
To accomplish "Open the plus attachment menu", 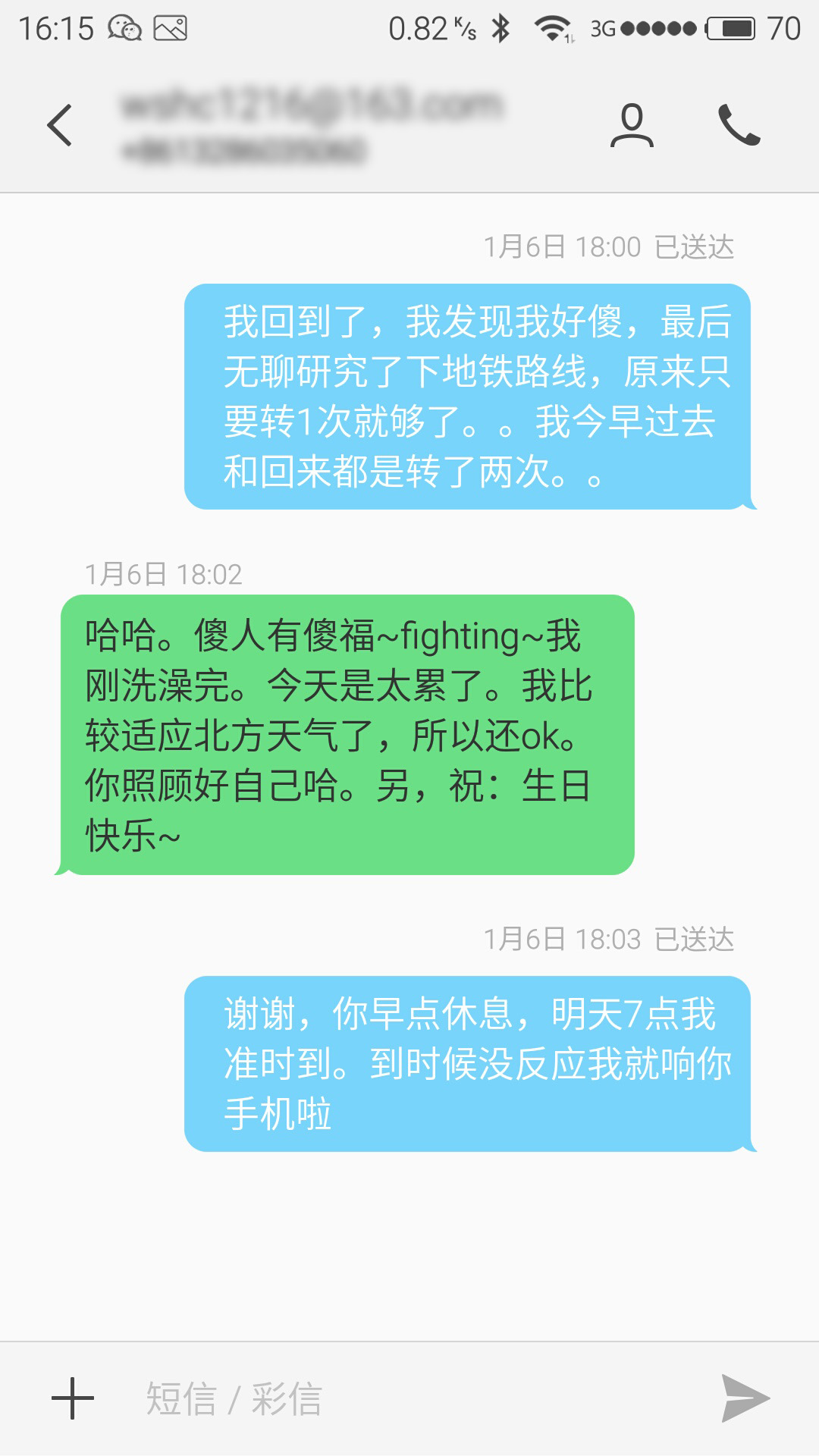I will (73, 1398).
